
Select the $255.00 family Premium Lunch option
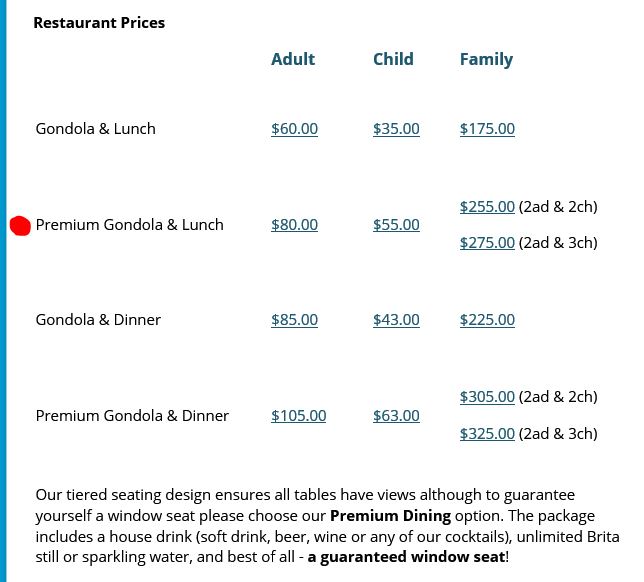(x=487, y=207)
